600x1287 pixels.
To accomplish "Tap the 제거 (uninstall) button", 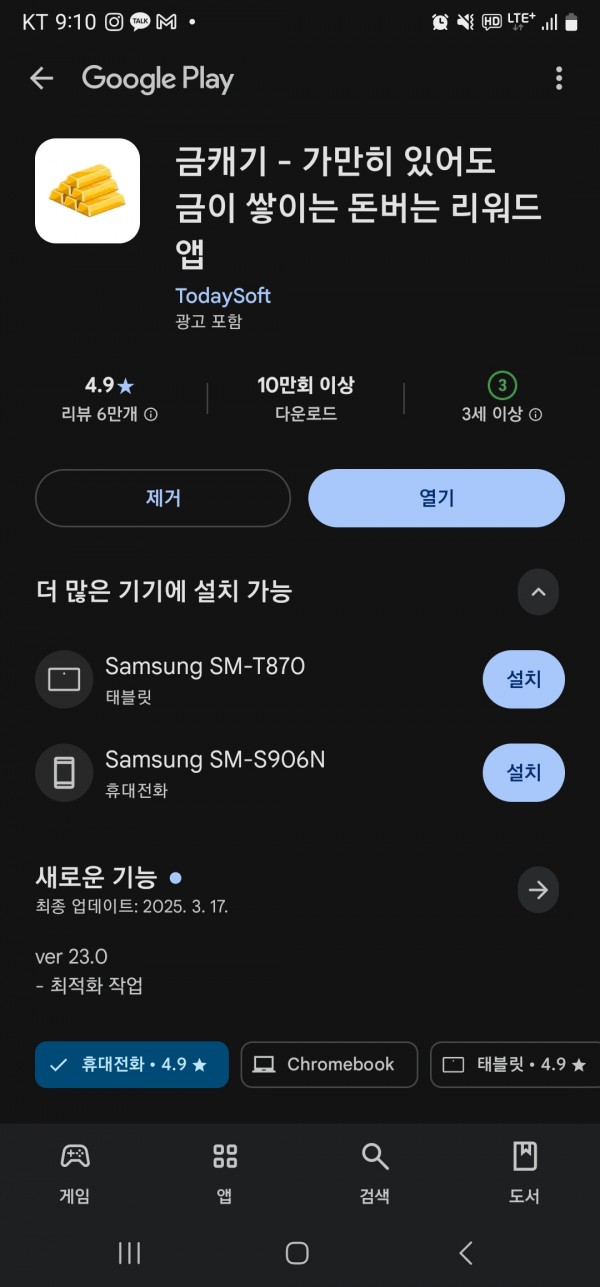I will pos(163,498).
